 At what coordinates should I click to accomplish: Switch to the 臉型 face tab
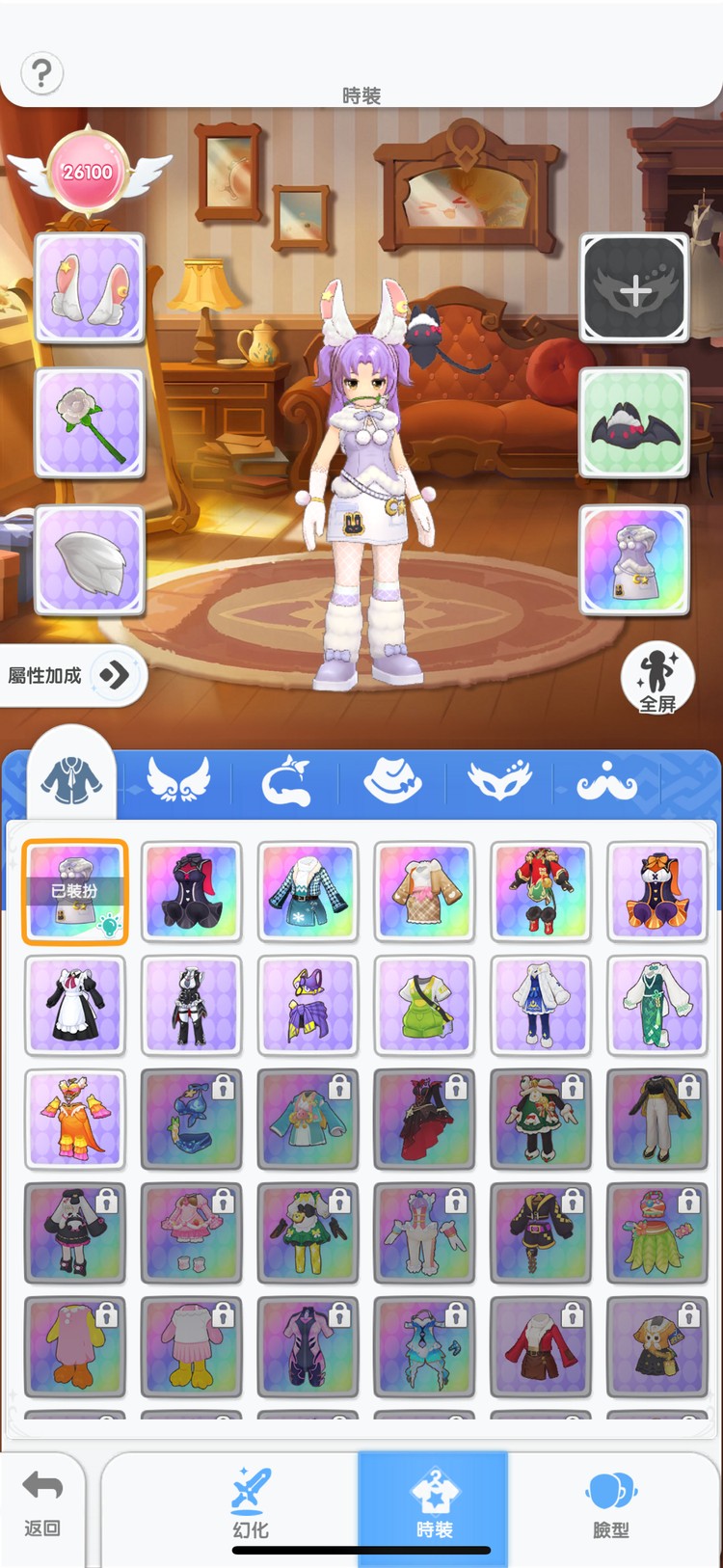(610, 1503)
